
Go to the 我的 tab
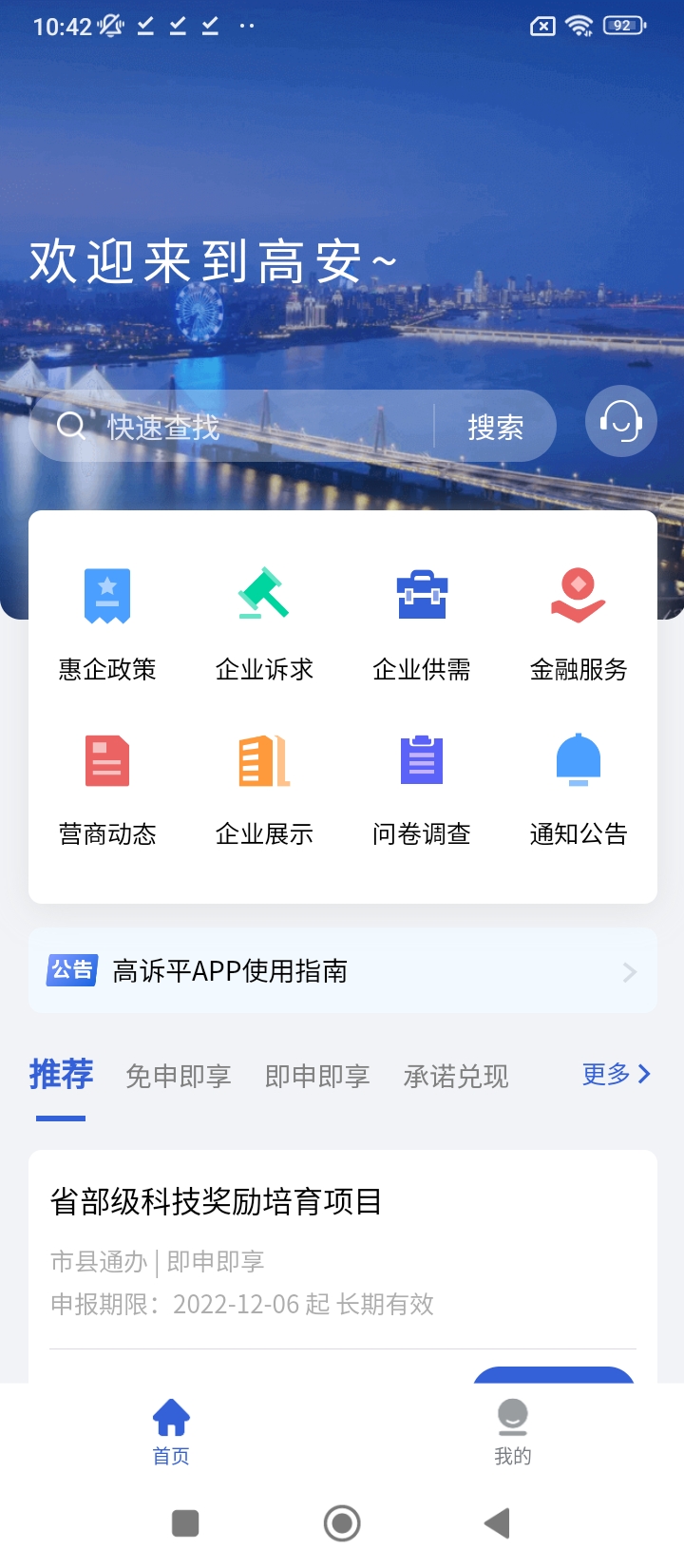(x=512, y=1430)
